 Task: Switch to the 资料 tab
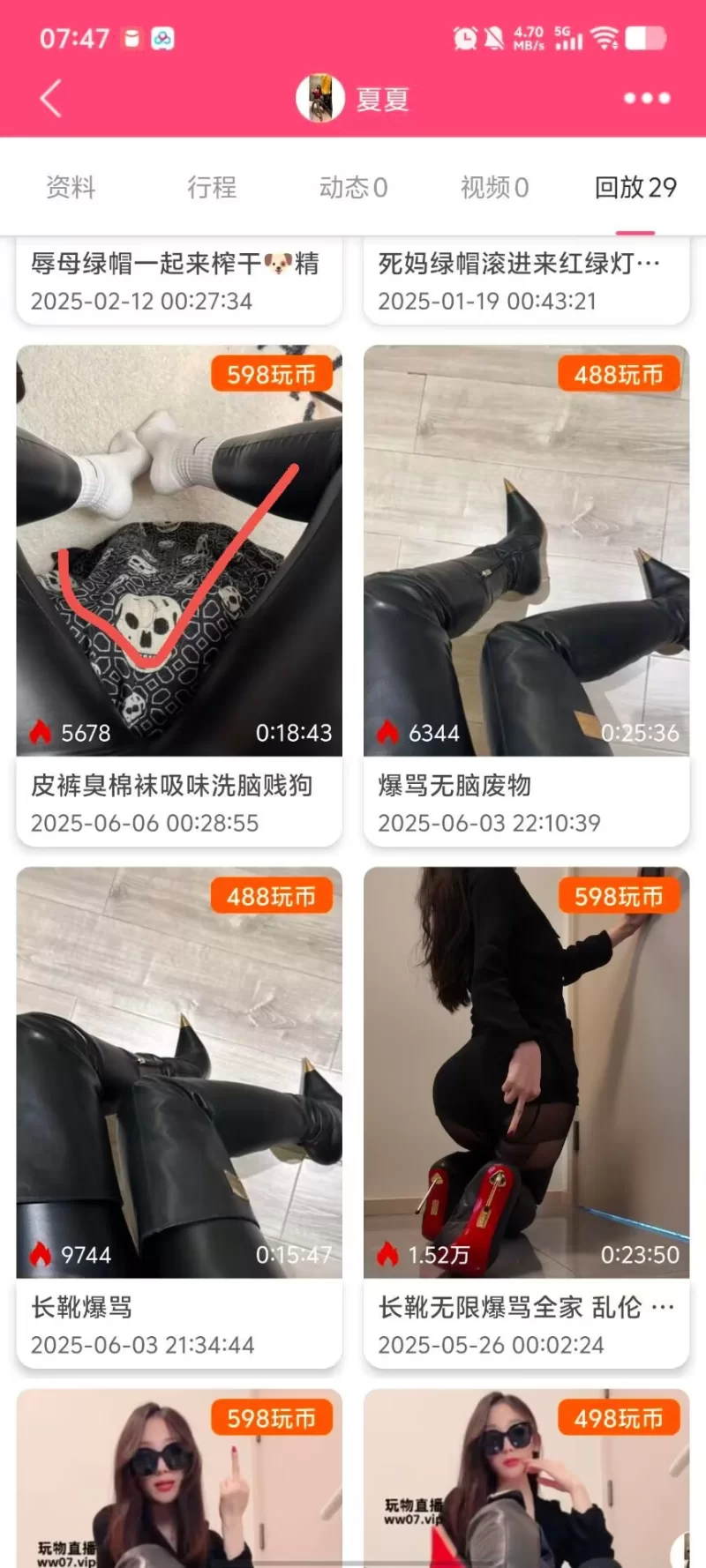pyautogui.click(x=71, y=187)
